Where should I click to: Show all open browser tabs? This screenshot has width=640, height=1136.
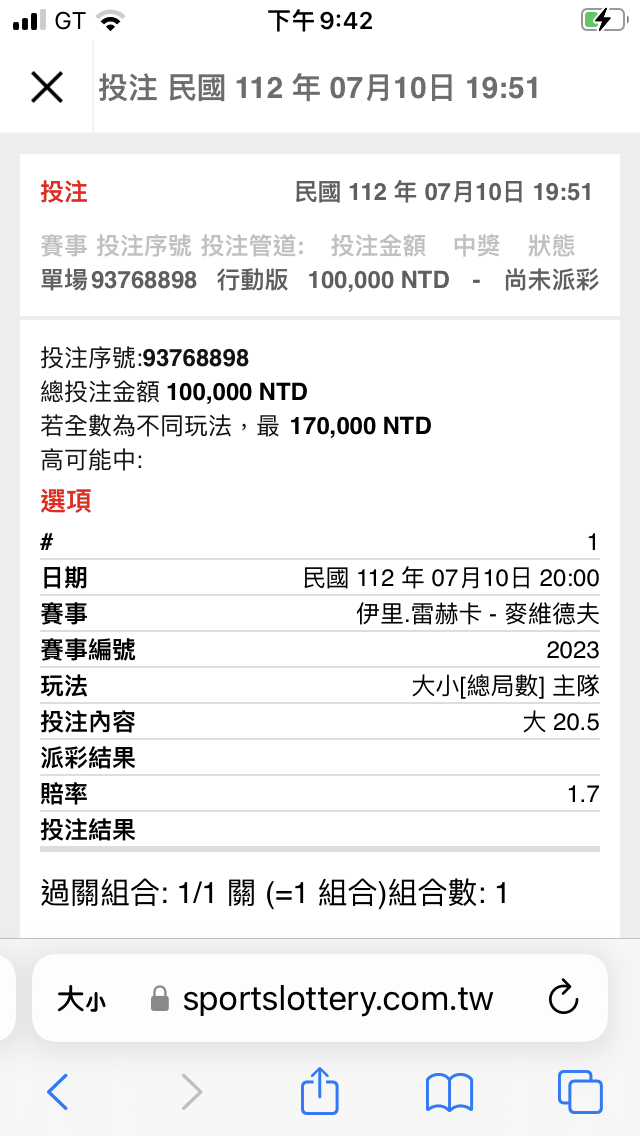(x=580, y=1091)
